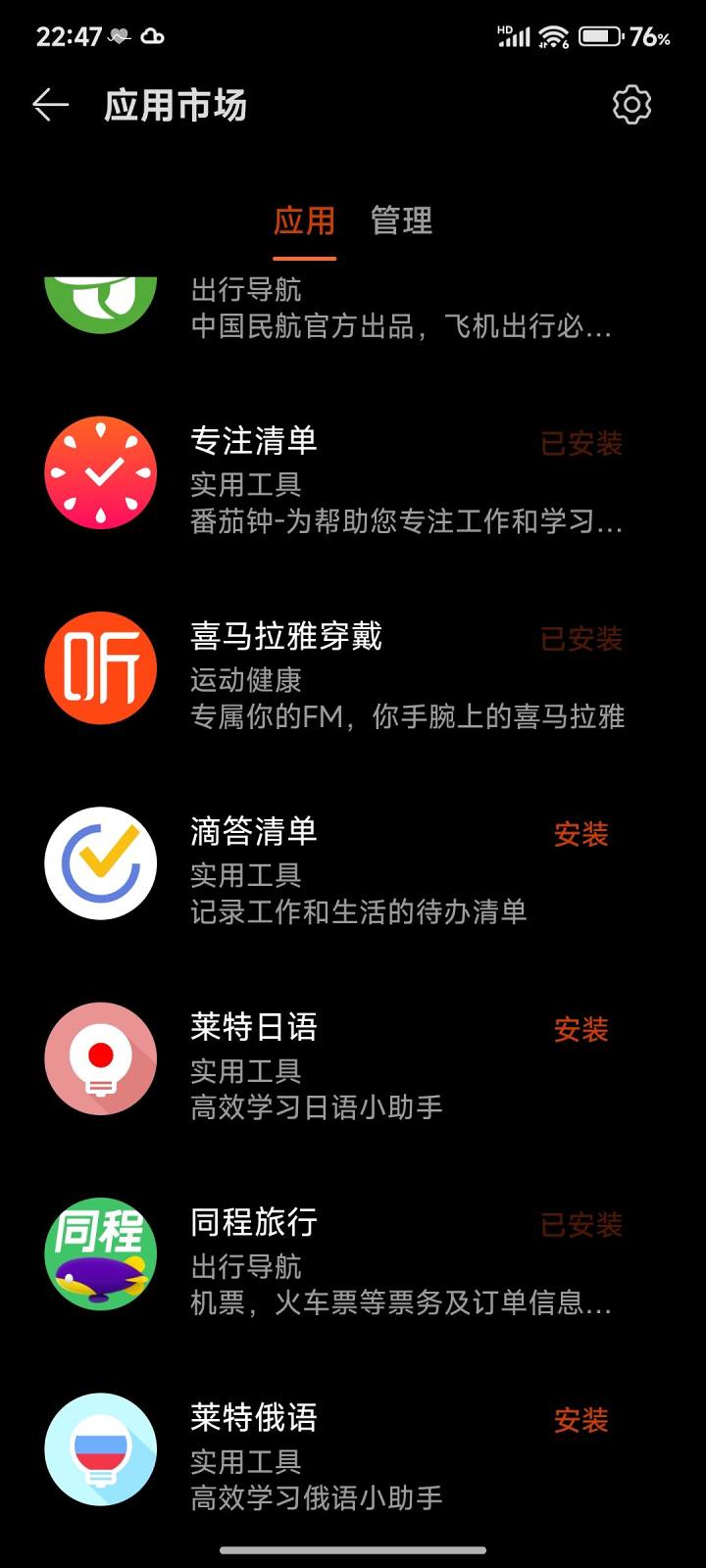This screenshot has height=1568, width=706.
Task: Select the 应用 tab
Action: tap(304, 221)
